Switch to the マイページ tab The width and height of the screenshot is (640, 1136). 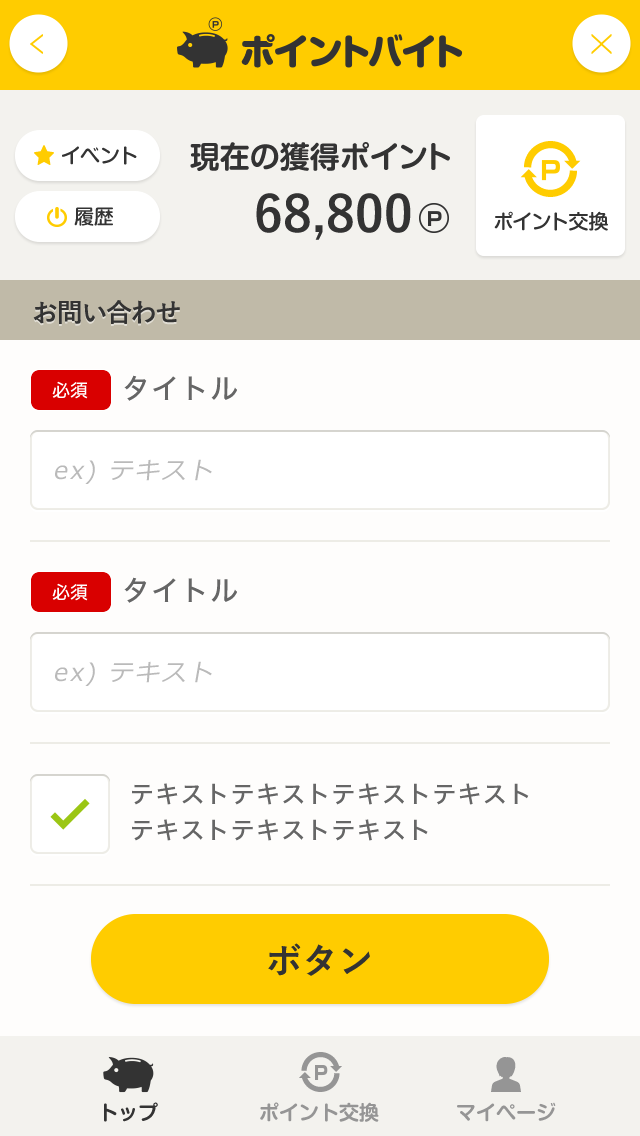point(506,1089)
